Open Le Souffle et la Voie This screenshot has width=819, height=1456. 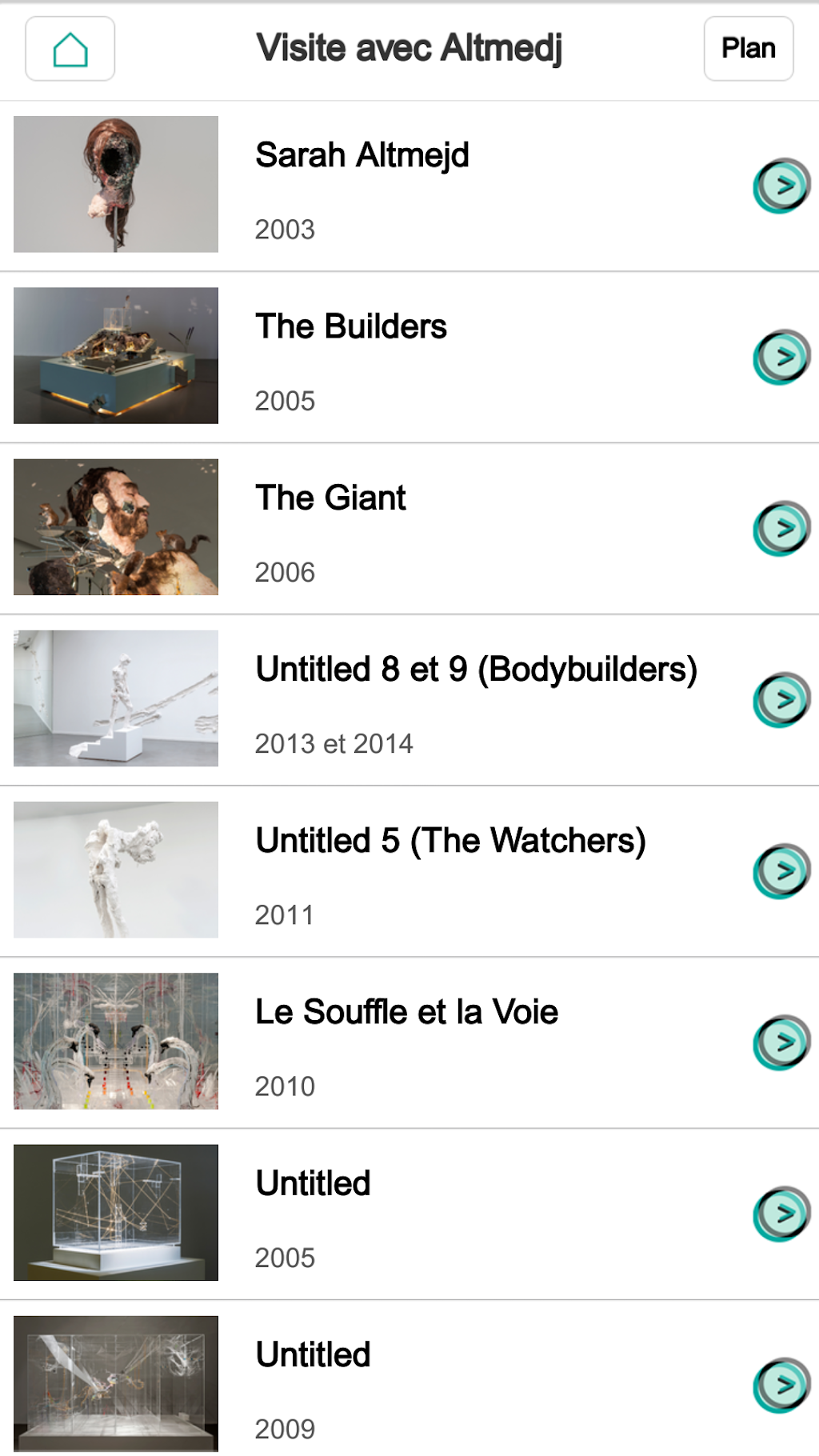pyautogui.click(x=781, y=1042)
